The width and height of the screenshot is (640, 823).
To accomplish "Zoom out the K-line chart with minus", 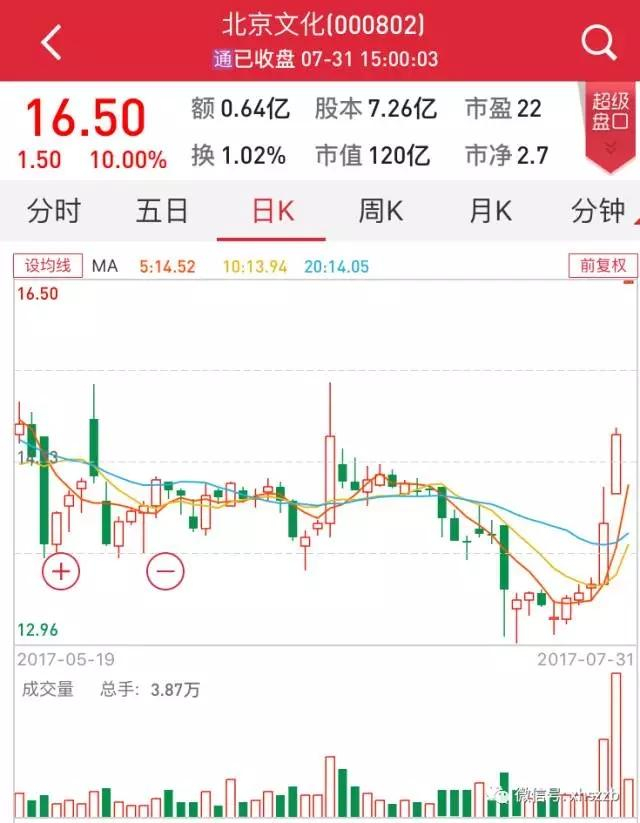I will click(x=165, y=571).
